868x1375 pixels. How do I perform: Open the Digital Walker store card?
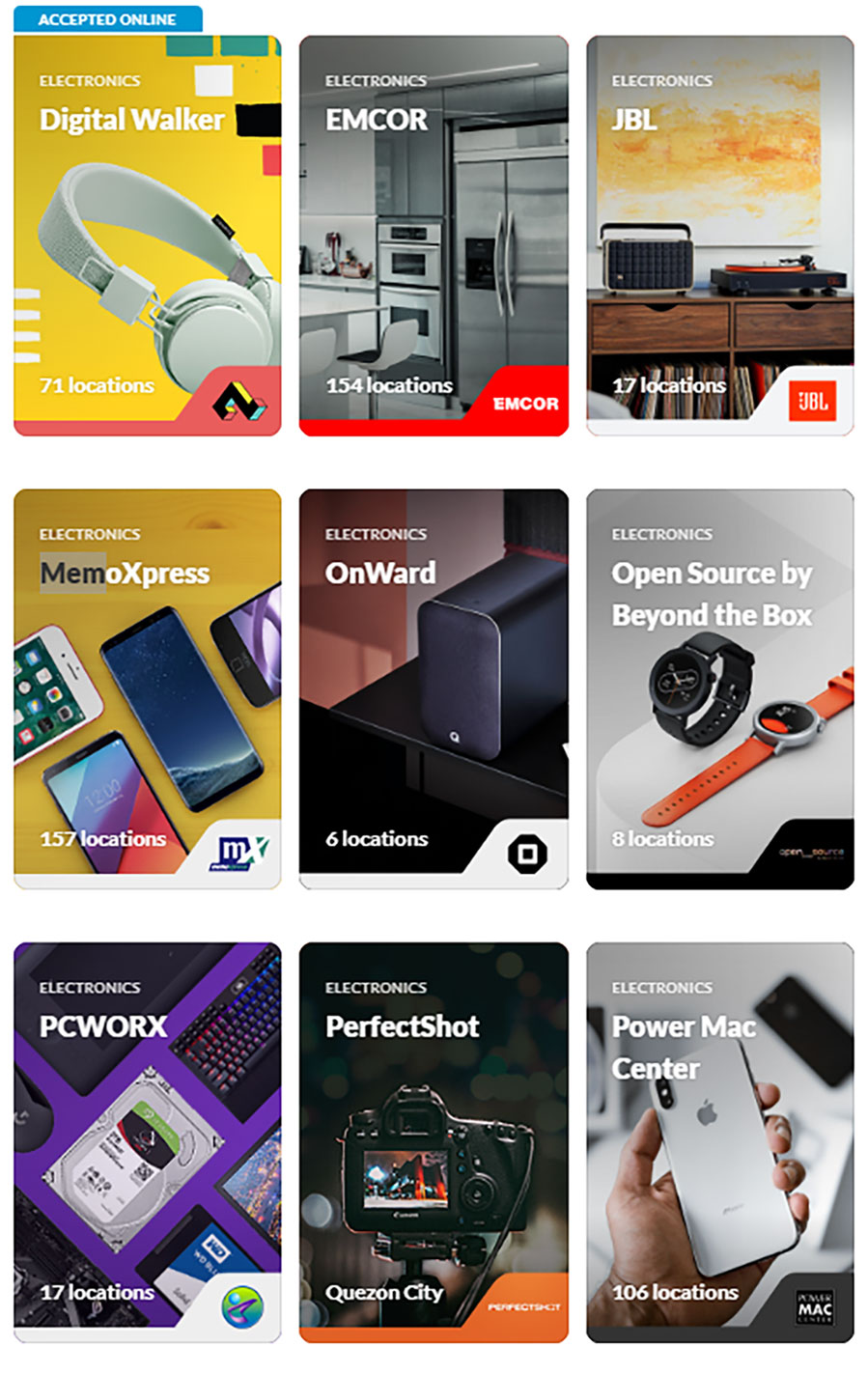pyautogui.click(x=147, y=237)
